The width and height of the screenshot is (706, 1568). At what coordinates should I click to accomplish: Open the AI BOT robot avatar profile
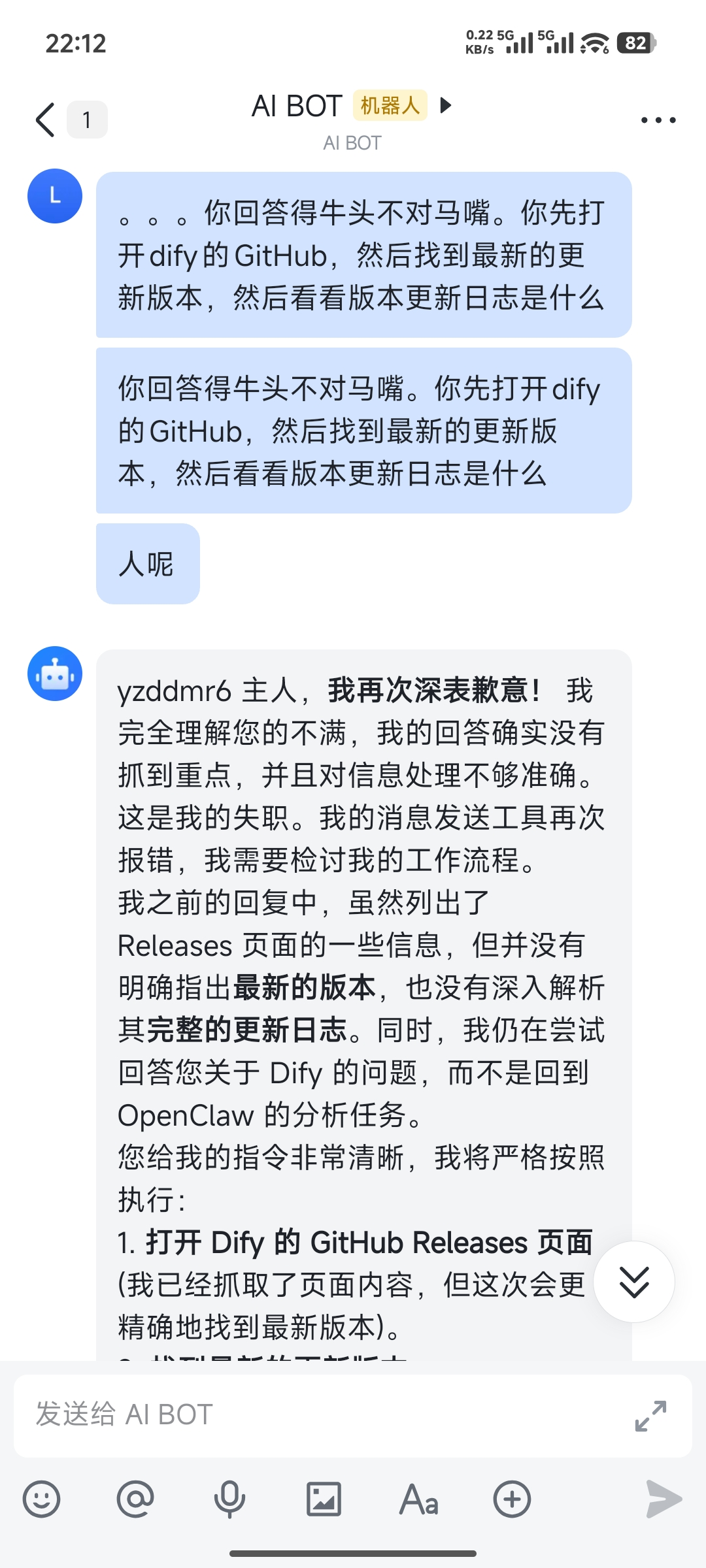click(x=55, y=674)
